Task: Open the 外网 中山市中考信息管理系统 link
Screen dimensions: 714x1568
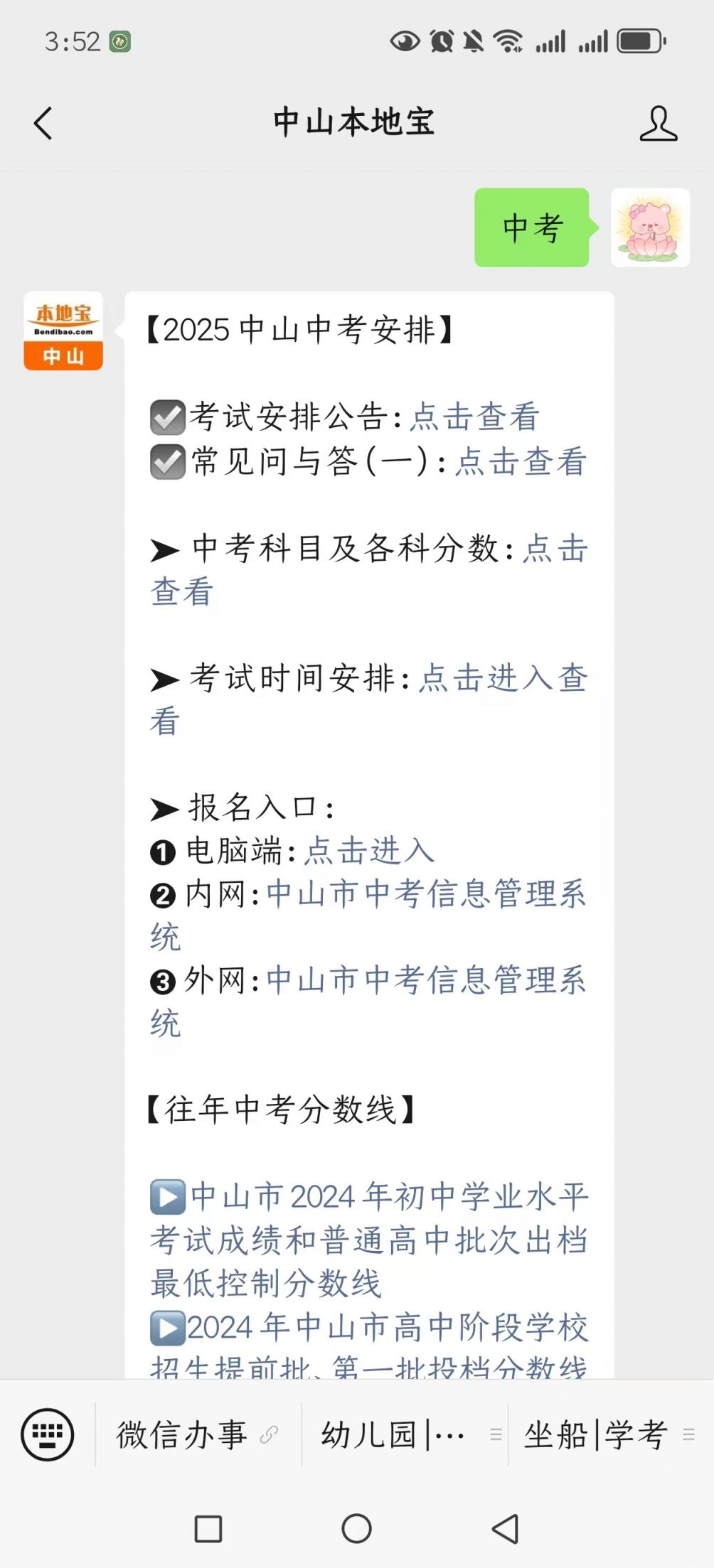Action: click(369, 1002)
